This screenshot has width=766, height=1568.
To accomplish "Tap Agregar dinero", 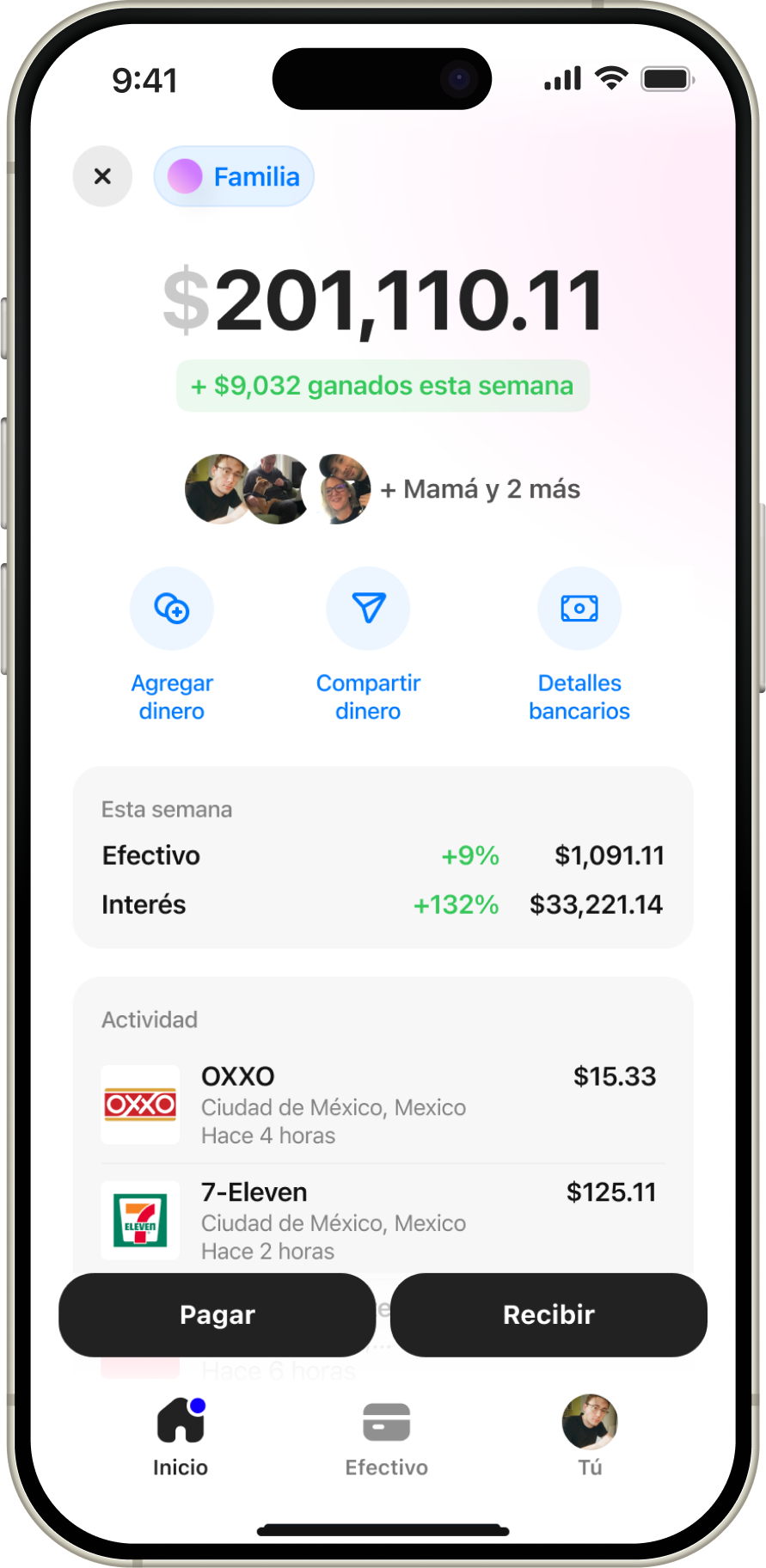I will (172, 609).
